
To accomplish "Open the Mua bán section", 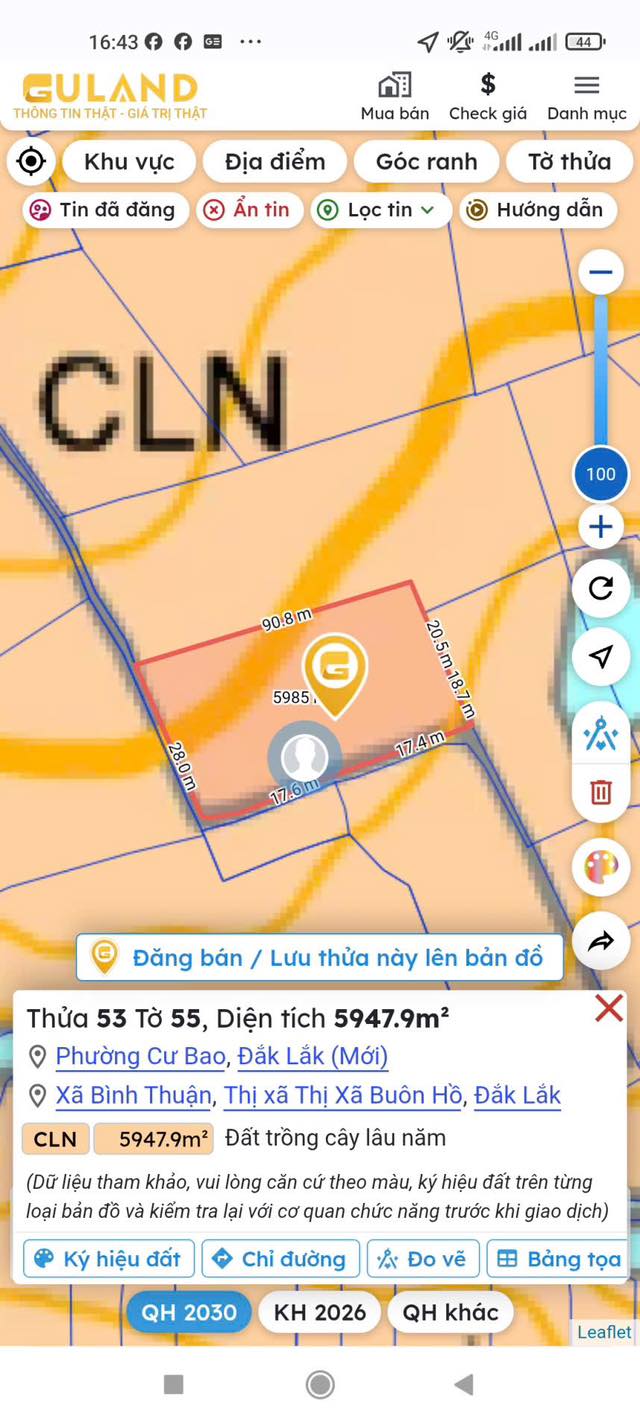I will 394,97.
